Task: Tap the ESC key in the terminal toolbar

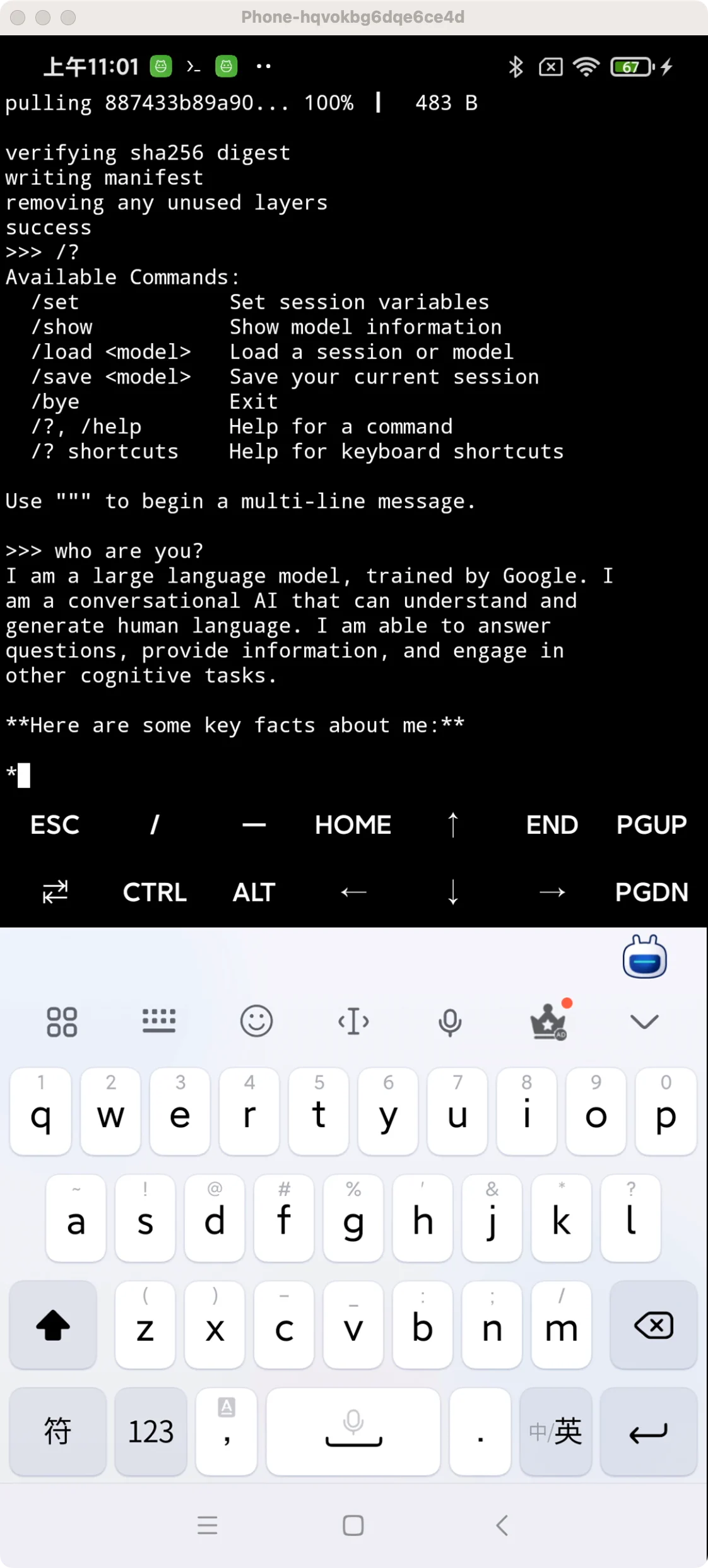Action: click(55, 824)
